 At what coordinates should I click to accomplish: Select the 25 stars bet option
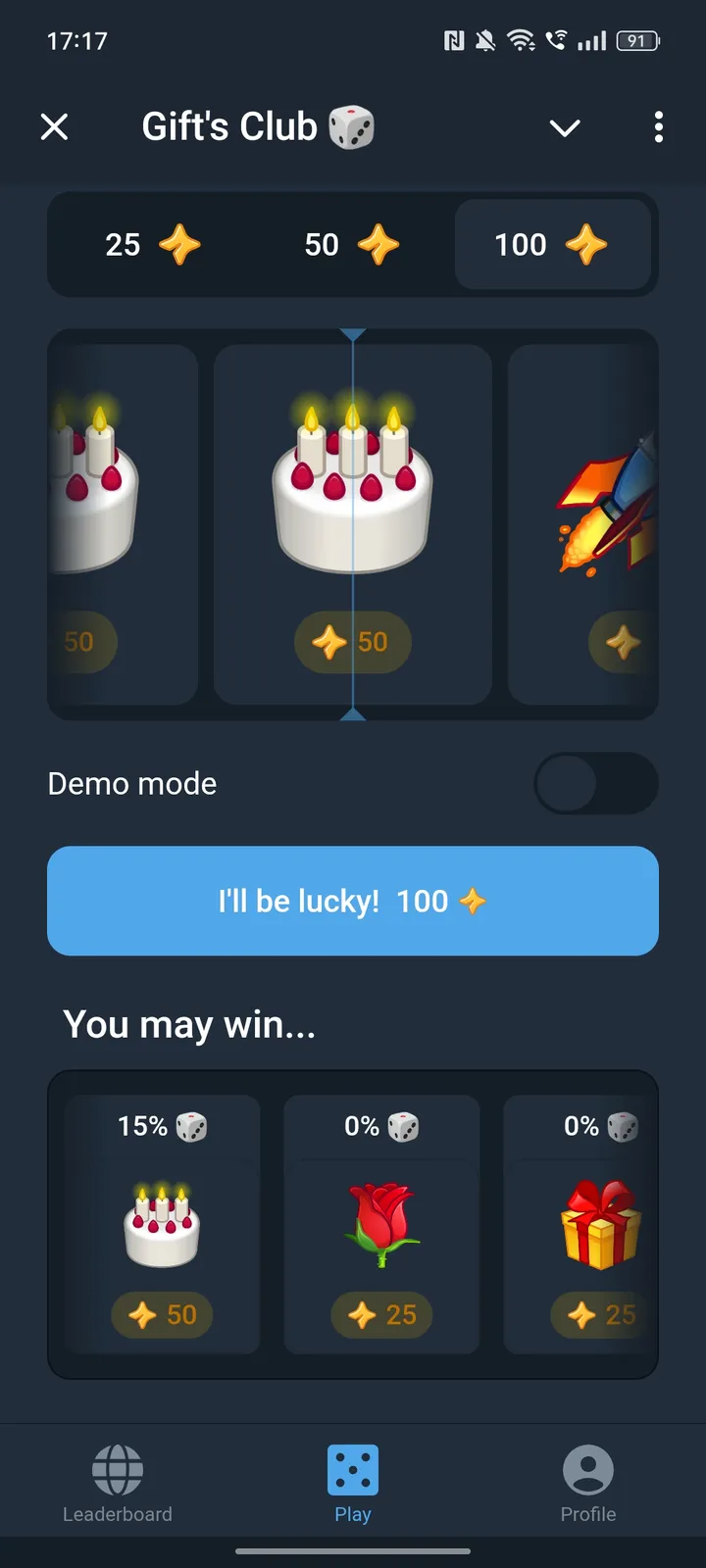tap(152, 244)
